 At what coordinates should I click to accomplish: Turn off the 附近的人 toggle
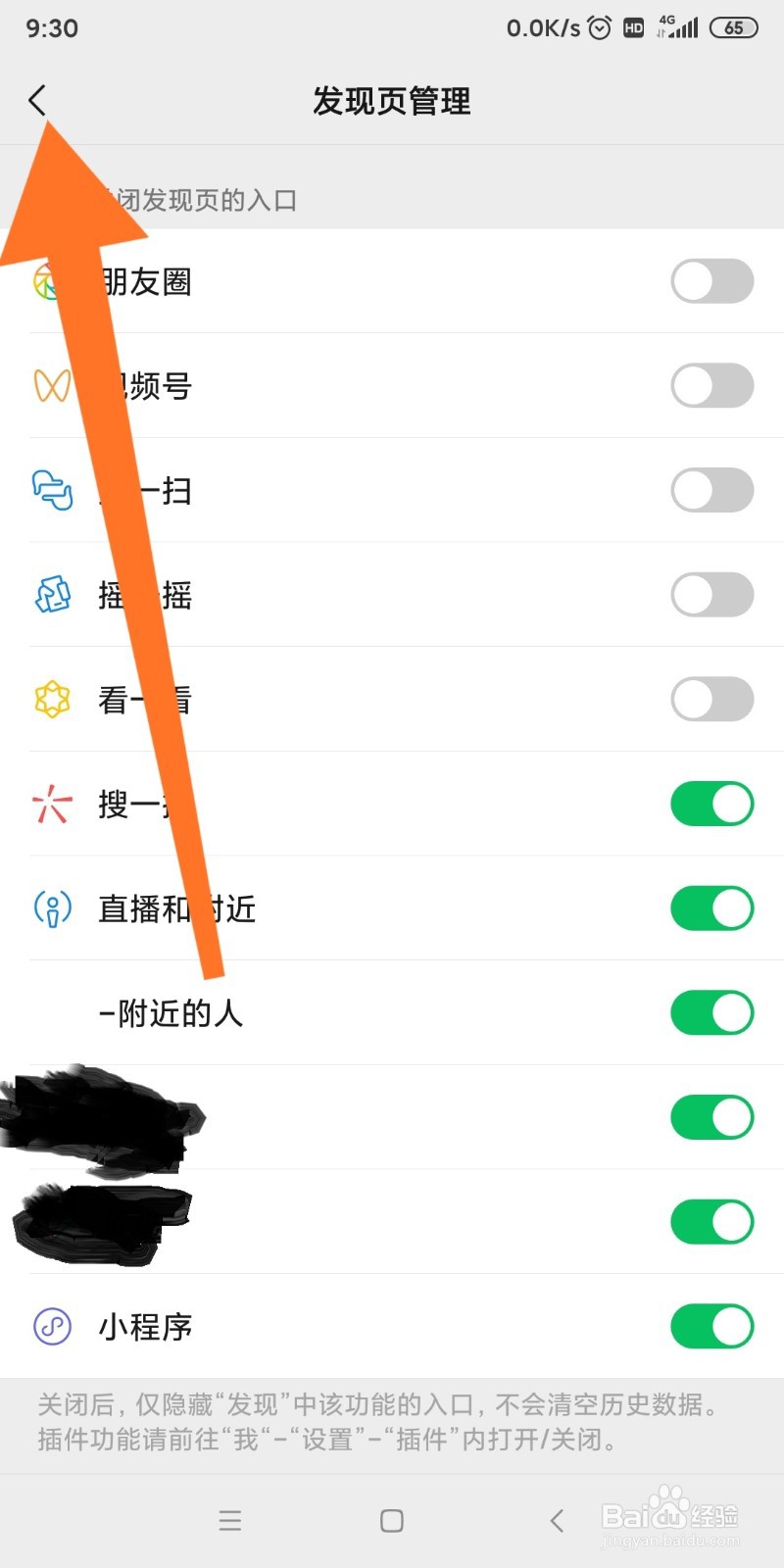point(712,1013)
